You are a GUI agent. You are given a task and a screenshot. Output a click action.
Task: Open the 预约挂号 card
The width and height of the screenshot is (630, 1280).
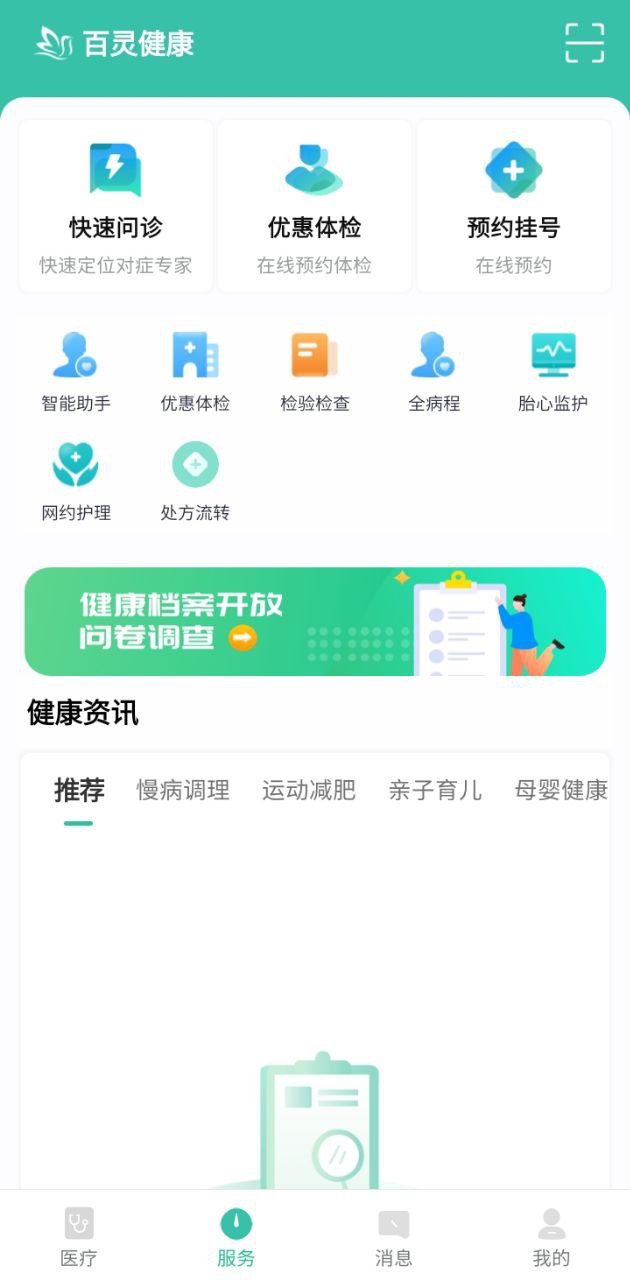[513, 207]
